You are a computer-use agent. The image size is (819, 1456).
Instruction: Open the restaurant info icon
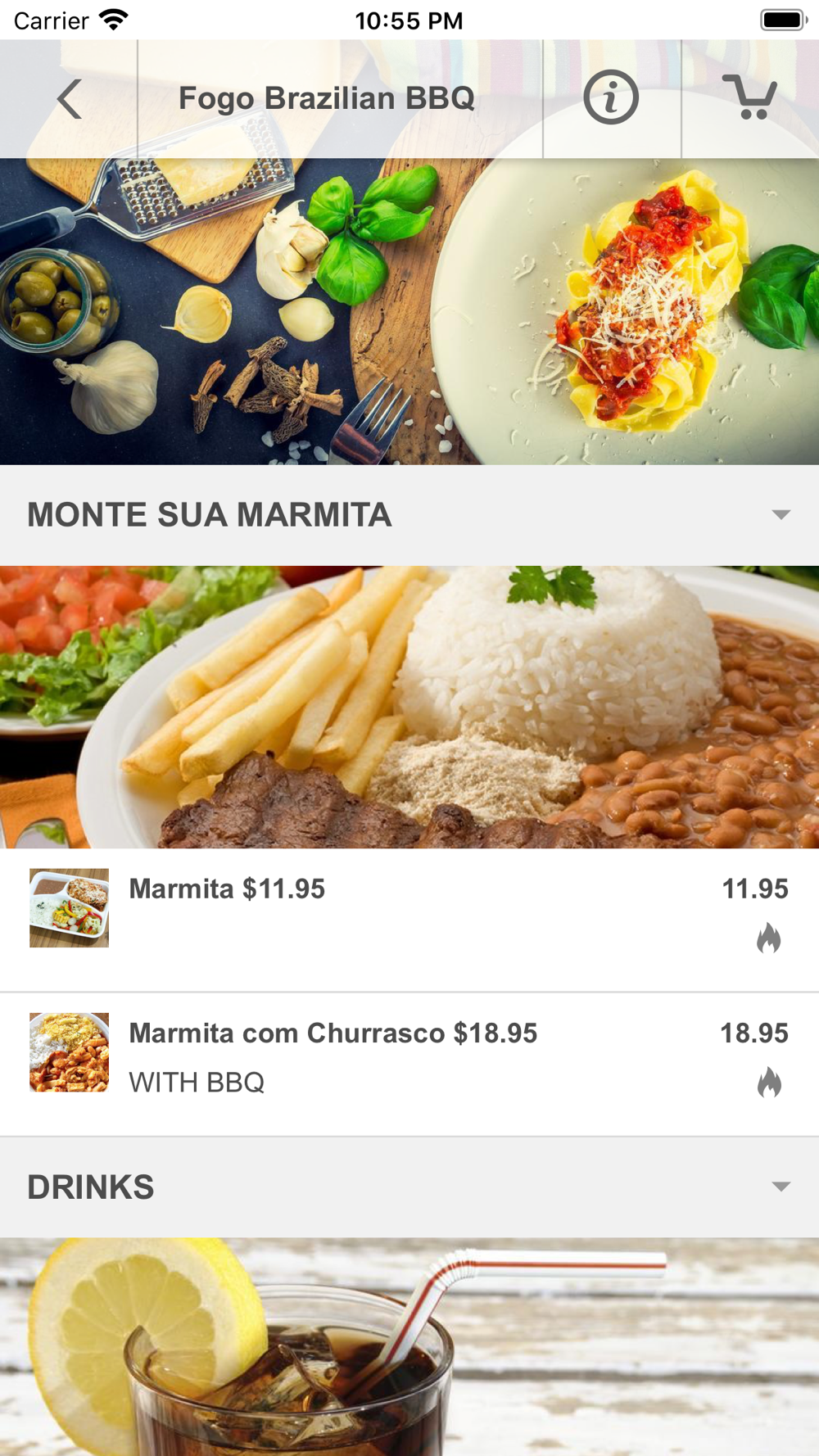click(x=611, y=97)
